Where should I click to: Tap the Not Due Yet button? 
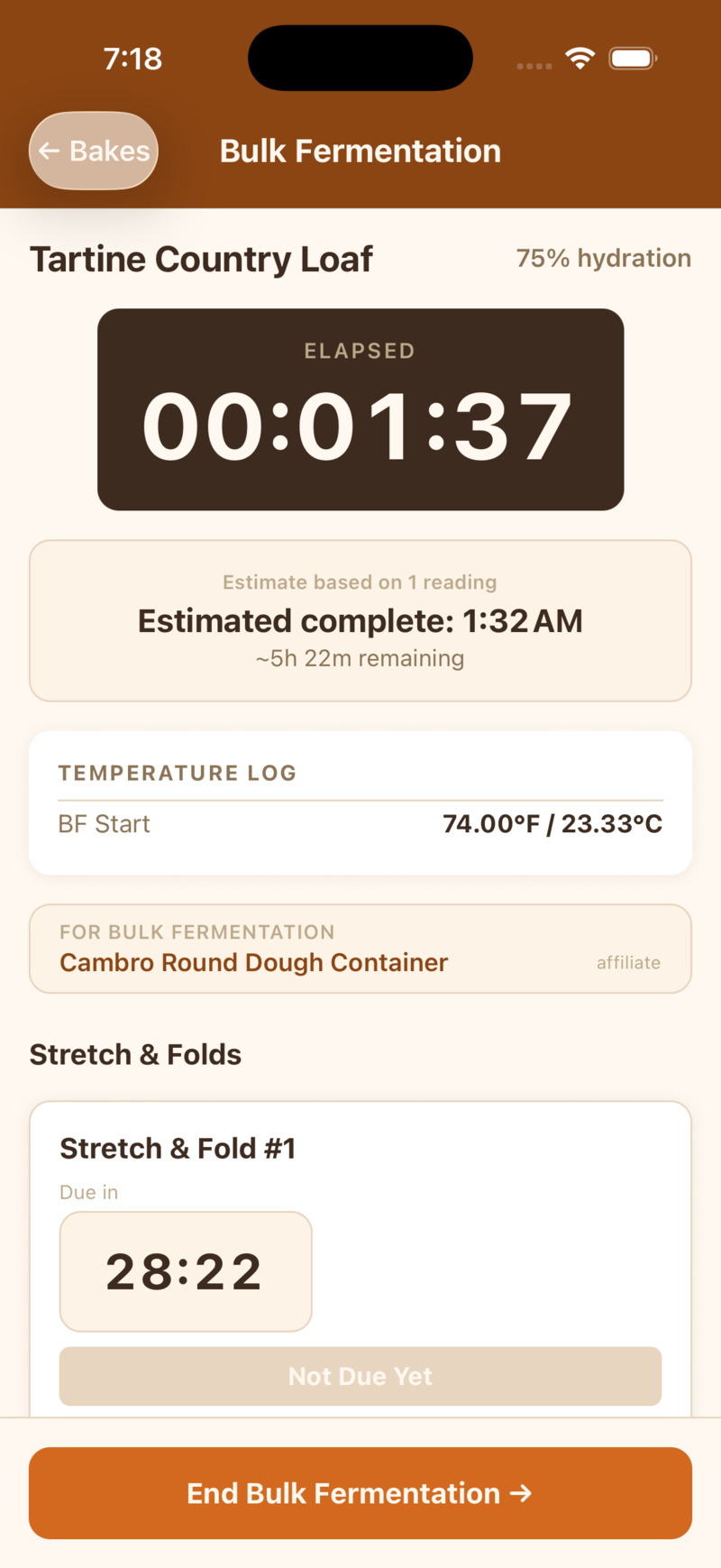coord(360,1375)
